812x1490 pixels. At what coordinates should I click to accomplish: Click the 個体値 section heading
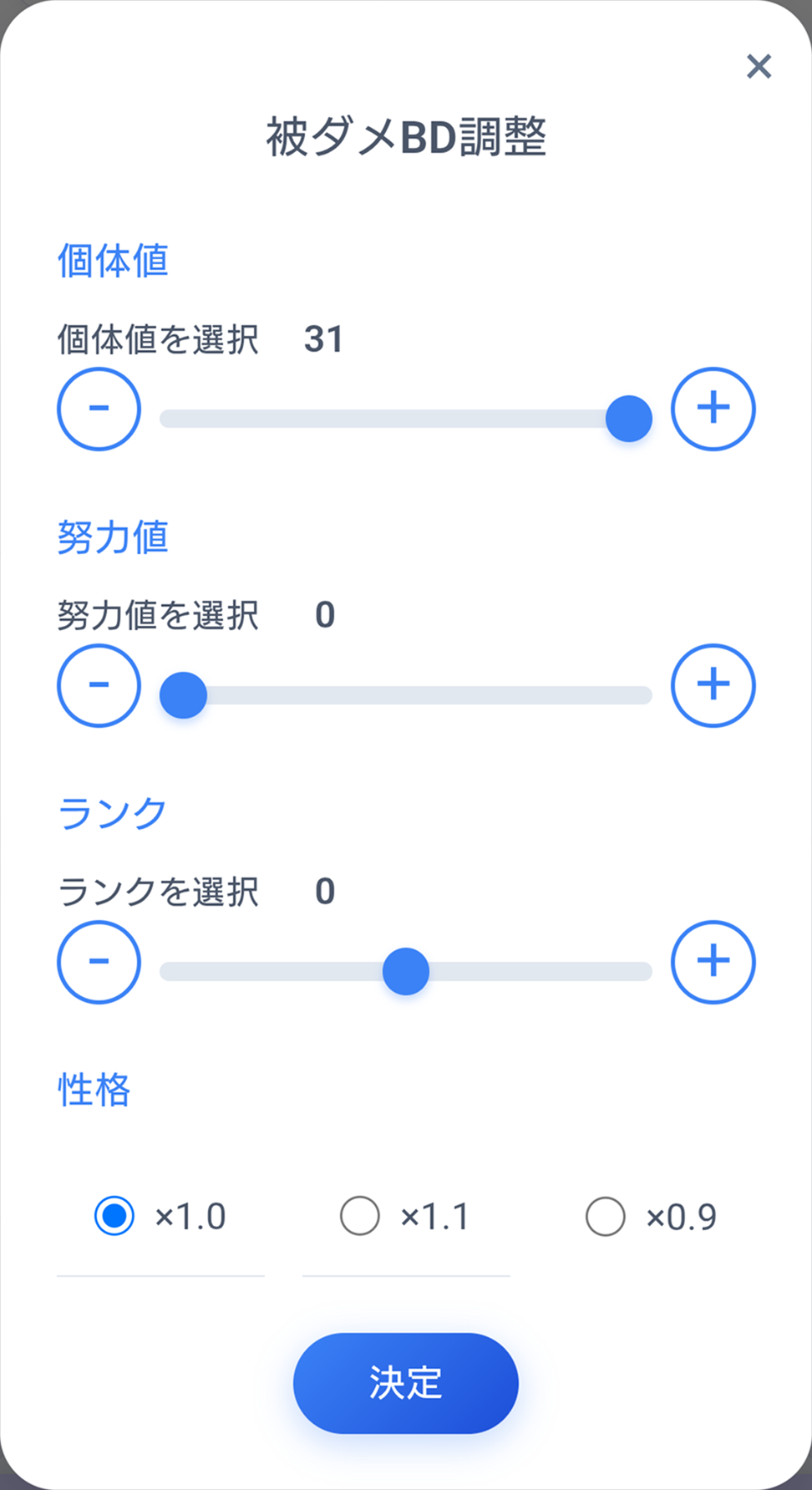coord(113,261)
